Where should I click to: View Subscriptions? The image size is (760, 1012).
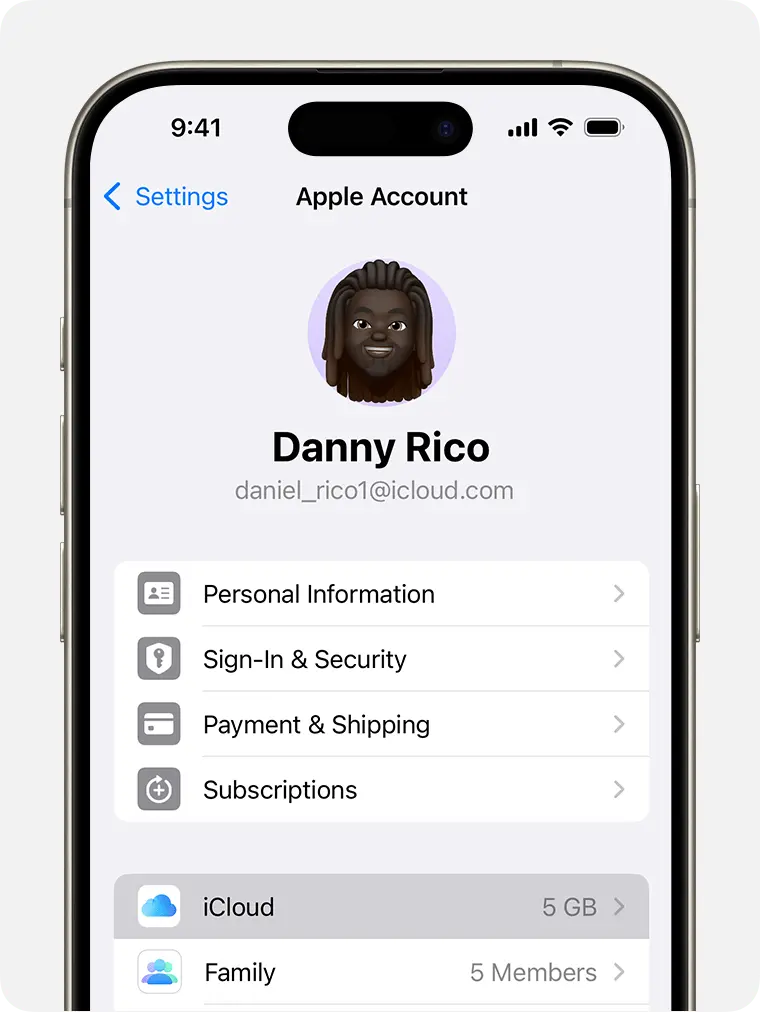click(381, 790)
